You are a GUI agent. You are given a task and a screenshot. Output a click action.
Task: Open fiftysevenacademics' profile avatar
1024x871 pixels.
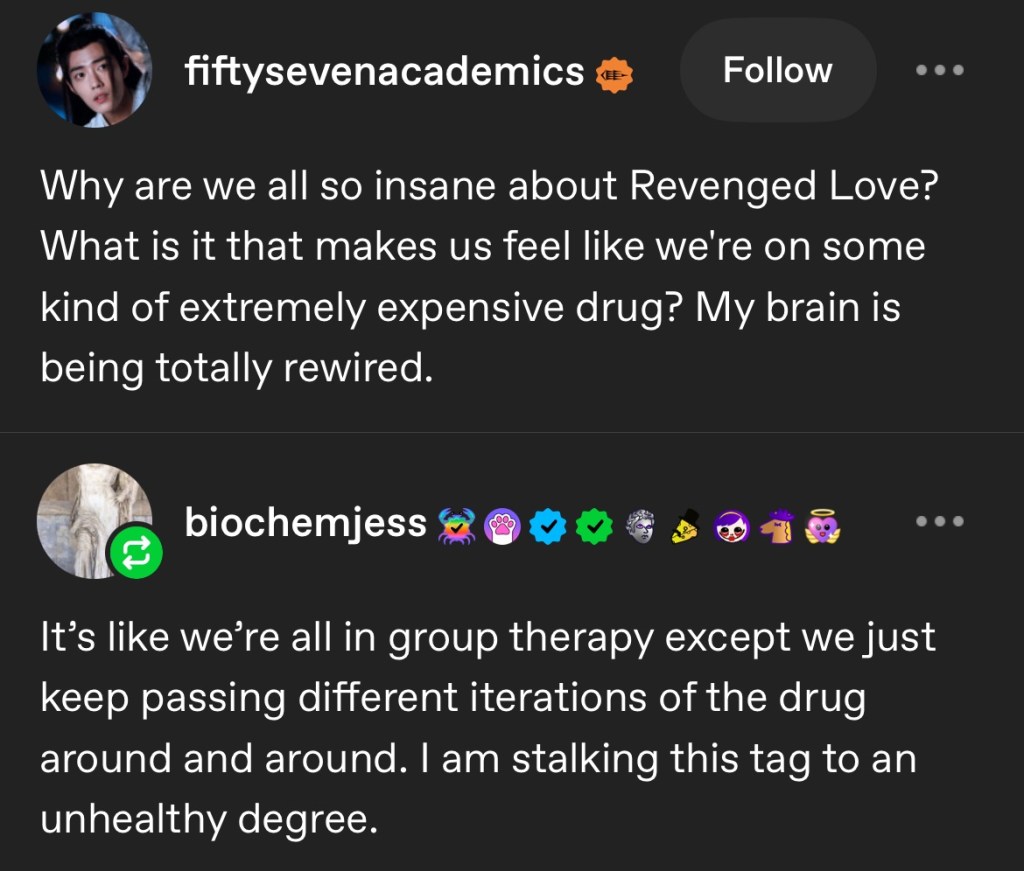(94, 70)
